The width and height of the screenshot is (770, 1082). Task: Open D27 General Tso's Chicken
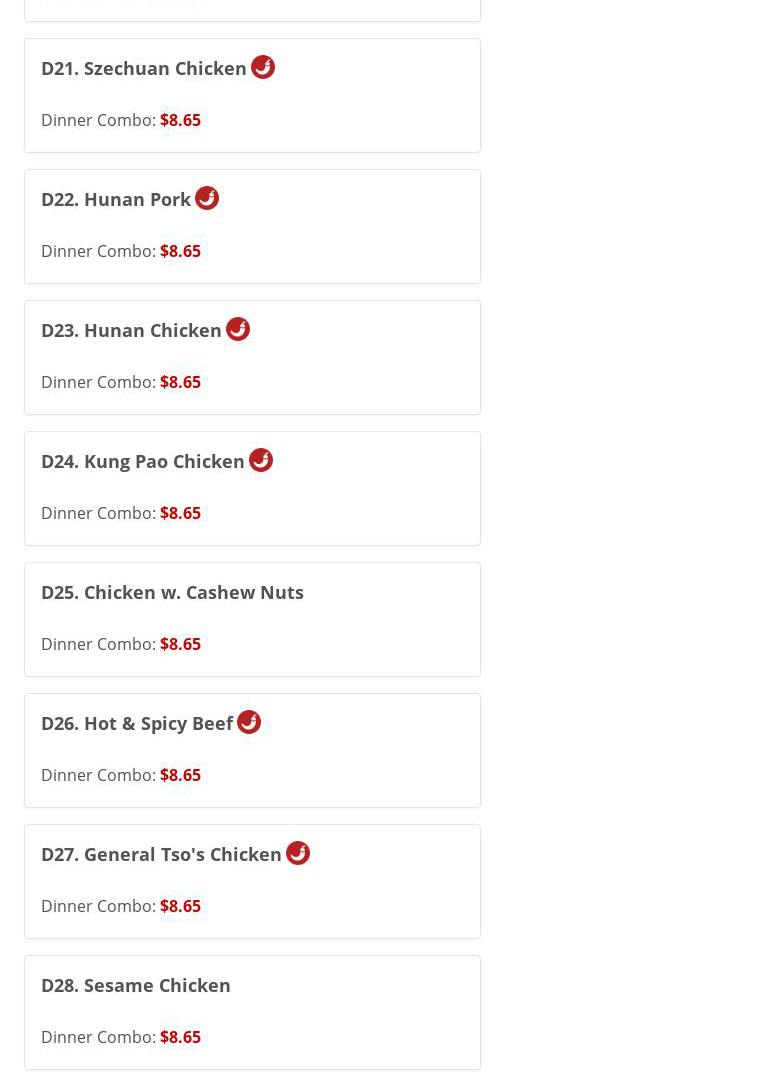161,854
